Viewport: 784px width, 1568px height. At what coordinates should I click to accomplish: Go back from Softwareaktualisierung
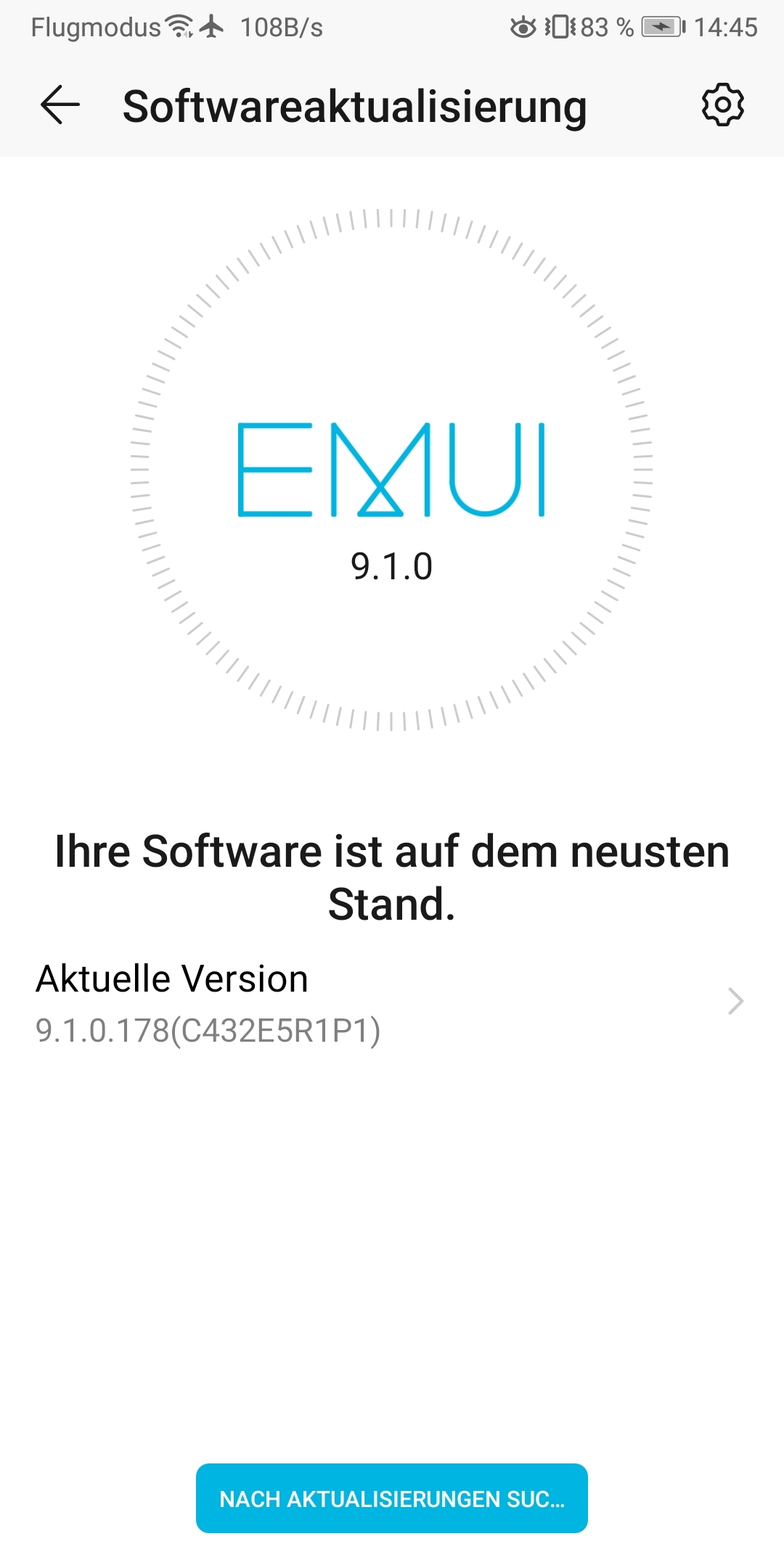[60, 106]
